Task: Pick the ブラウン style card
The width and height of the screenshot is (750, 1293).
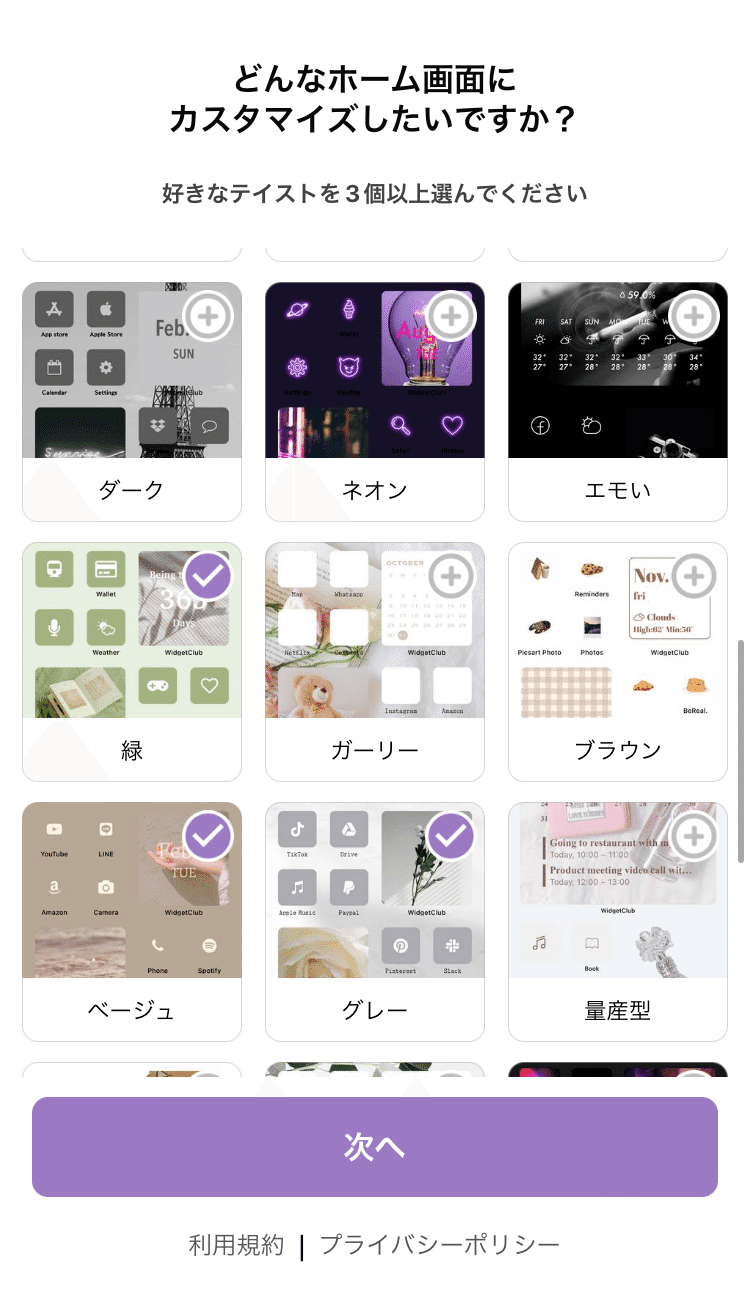Action: [618, 660]
